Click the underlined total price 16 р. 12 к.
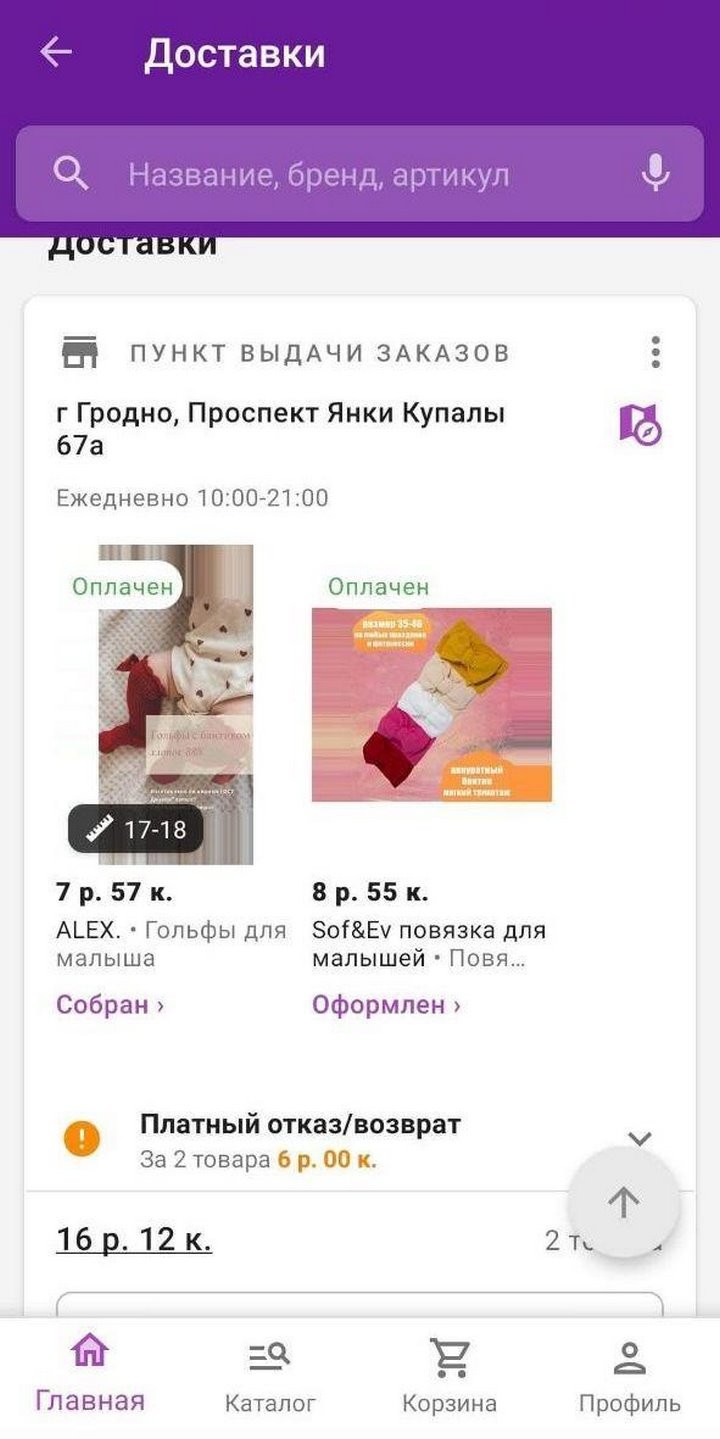Image resolution: width=720 pixels, height=1439 pixels. (x=132, y=1239)
